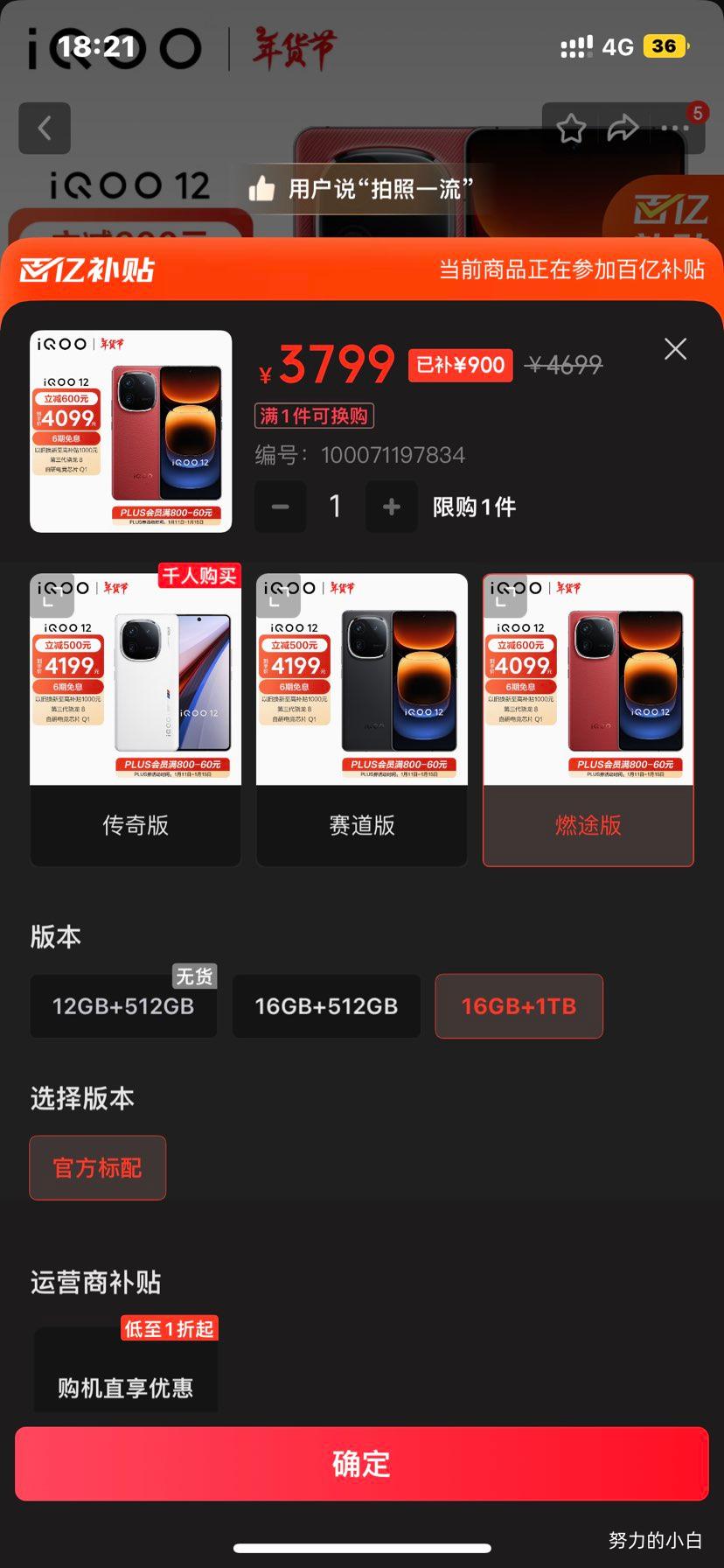The width and height of the screenshot is (724, 1568).
Task: Tap the unavailable 12GB+512GB option
Action: coord(122,1006)
